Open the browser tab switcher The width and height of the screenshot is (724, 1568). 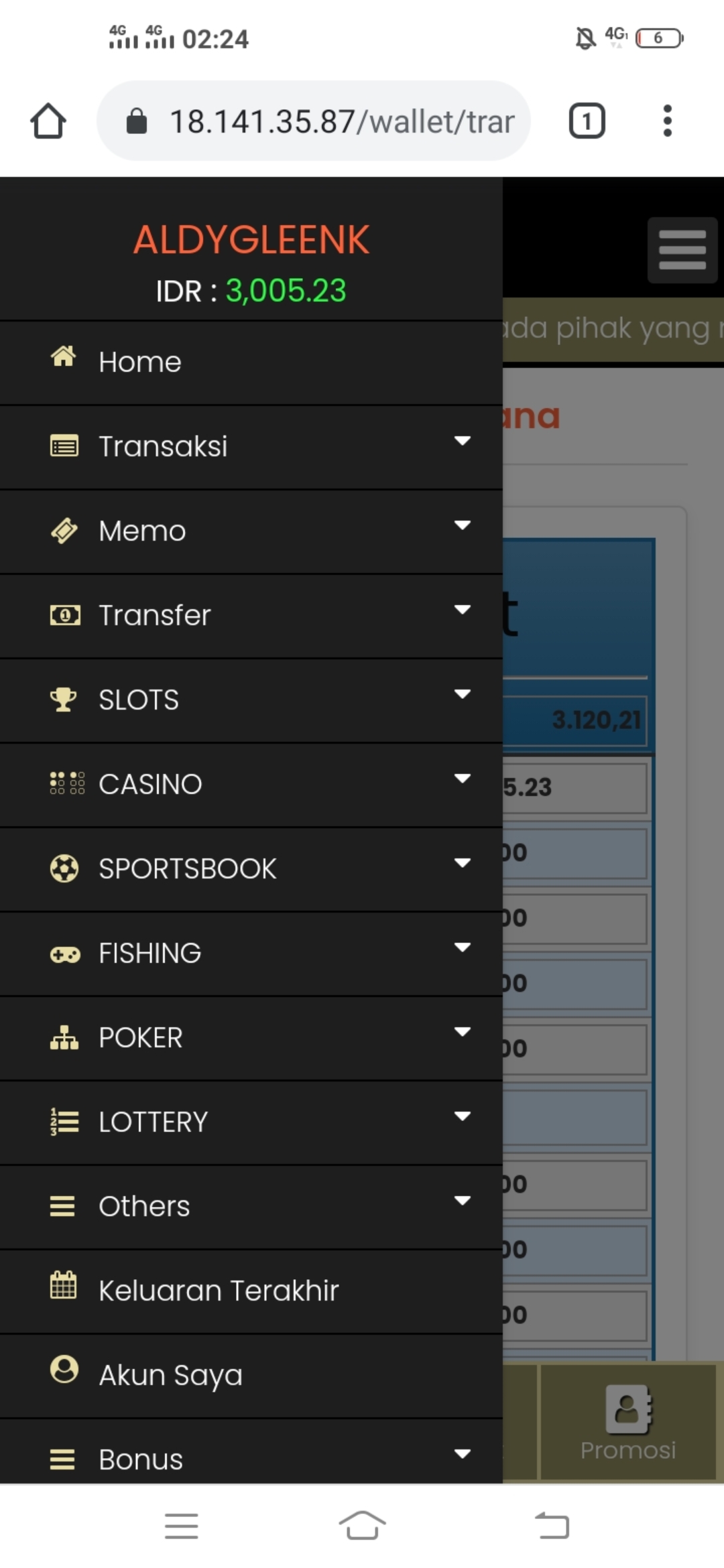click(x=587, y=121)
